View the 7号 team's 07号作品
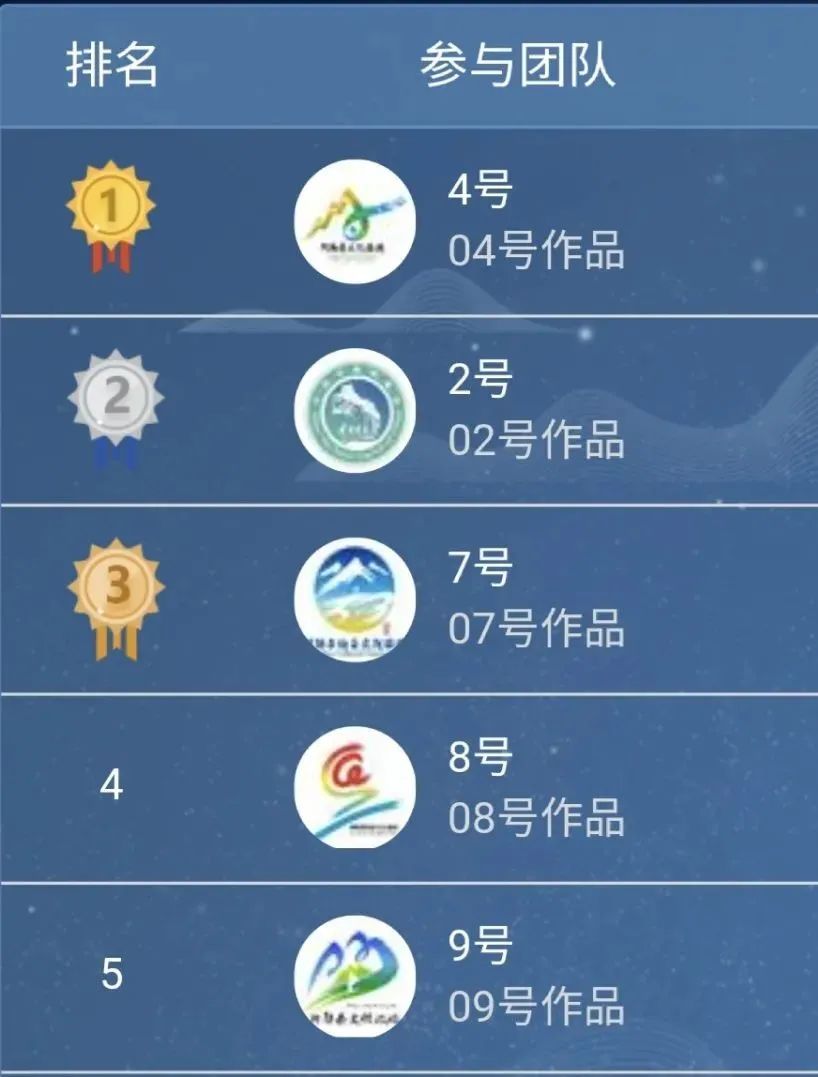Screen dimensions: 818x1077 535,630
